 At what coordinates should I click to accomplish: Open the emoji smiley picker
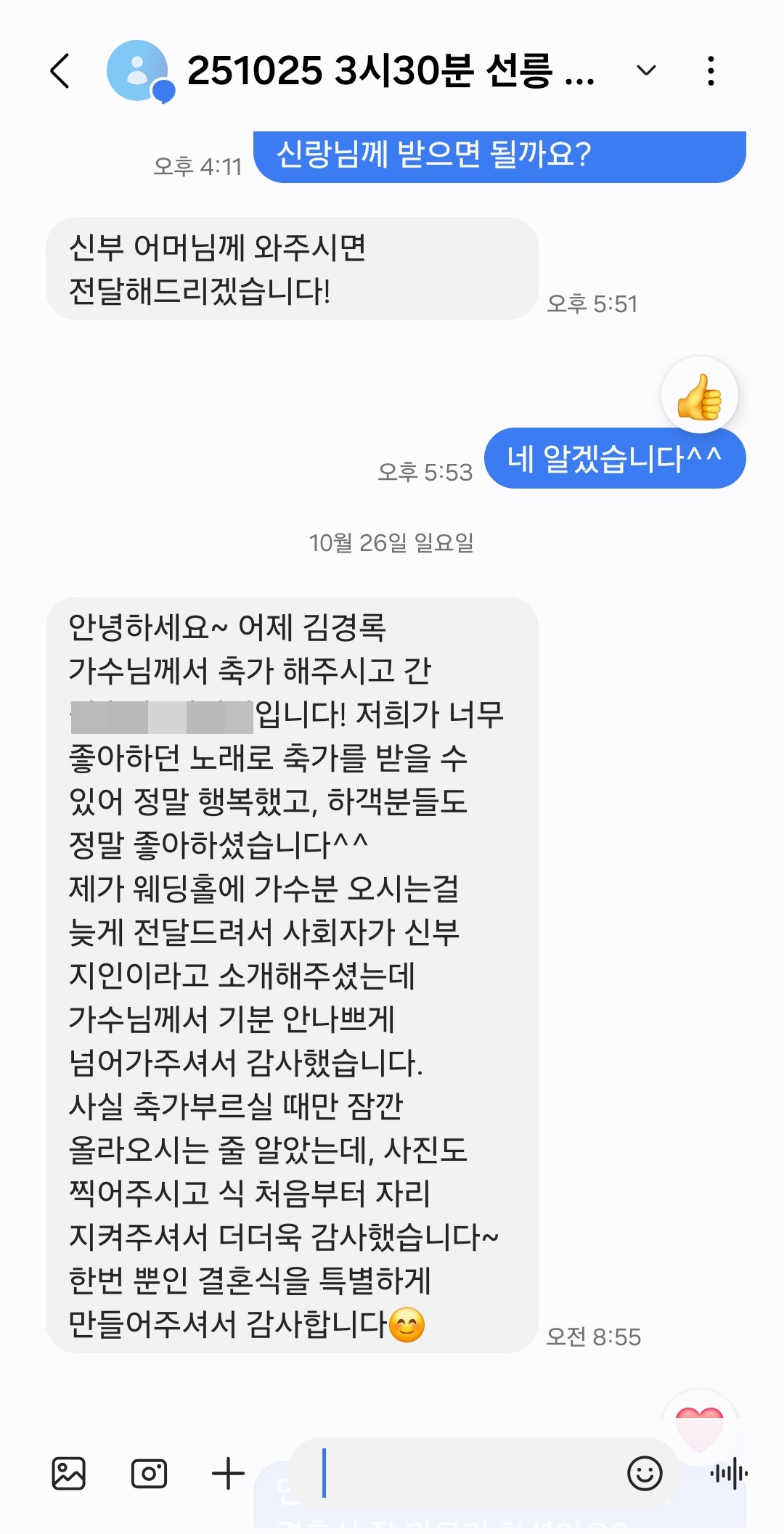(645, 1474)
